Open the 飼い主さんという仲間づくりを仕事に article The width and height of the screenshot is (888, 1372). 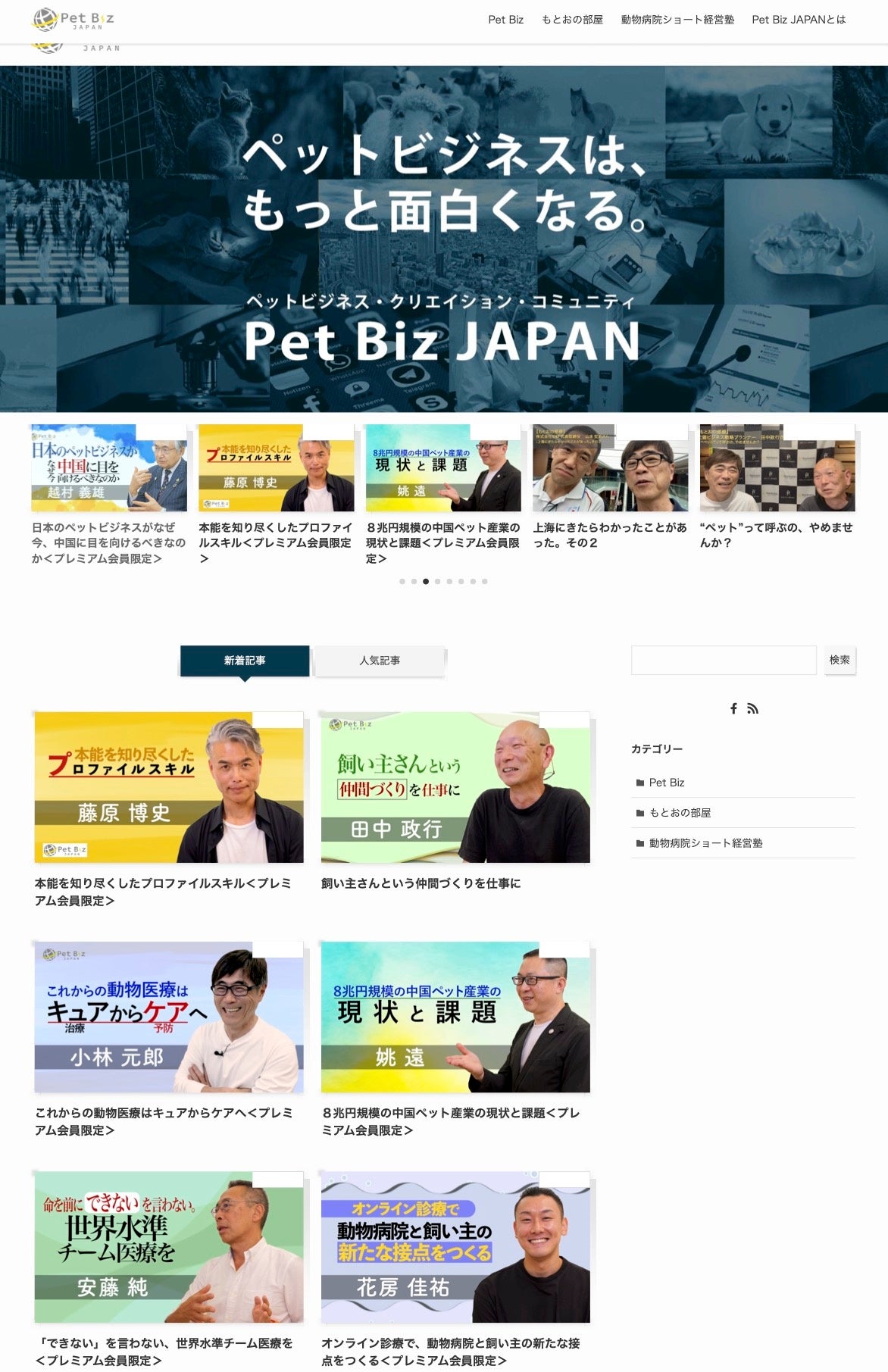click(x=455, y=787)
